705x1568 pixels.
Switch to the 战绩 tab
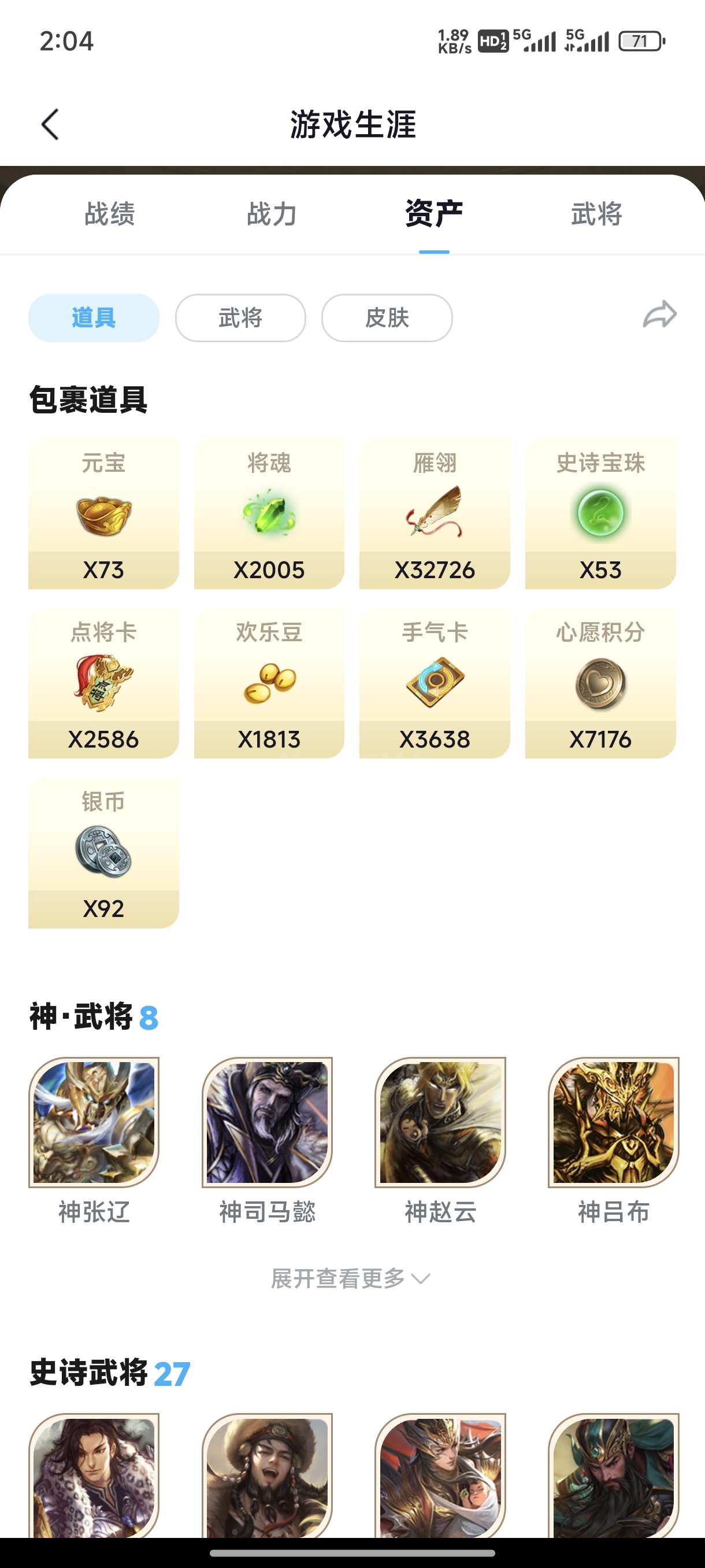(109, 215)
